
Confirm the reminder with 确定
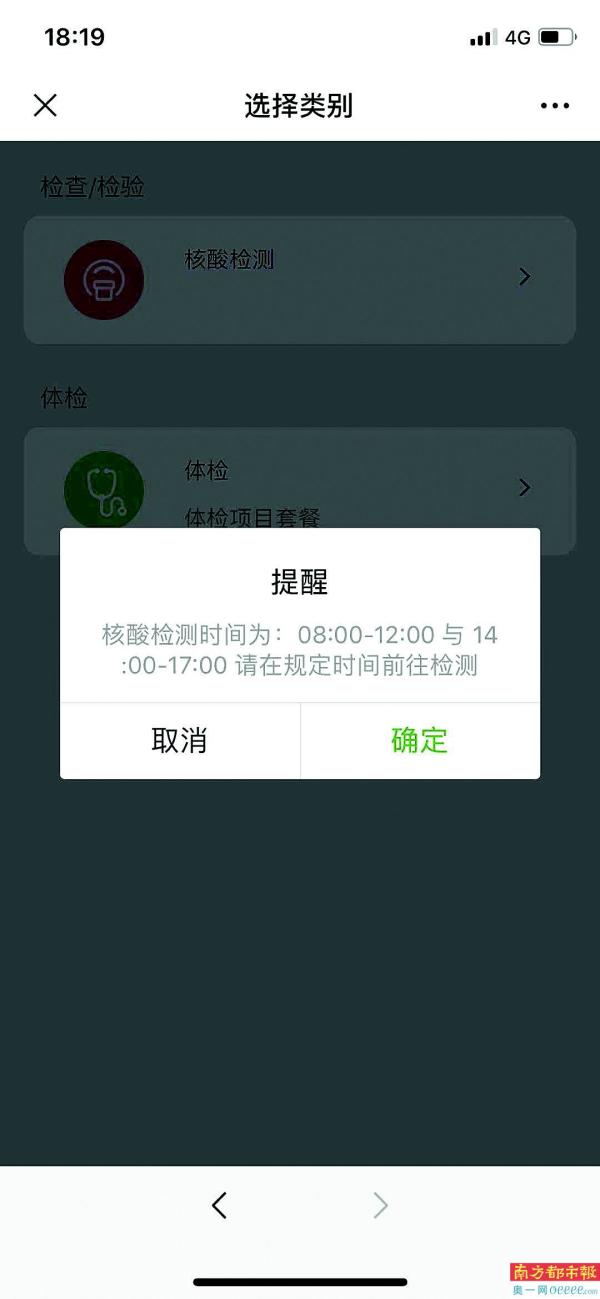point(420,741)
